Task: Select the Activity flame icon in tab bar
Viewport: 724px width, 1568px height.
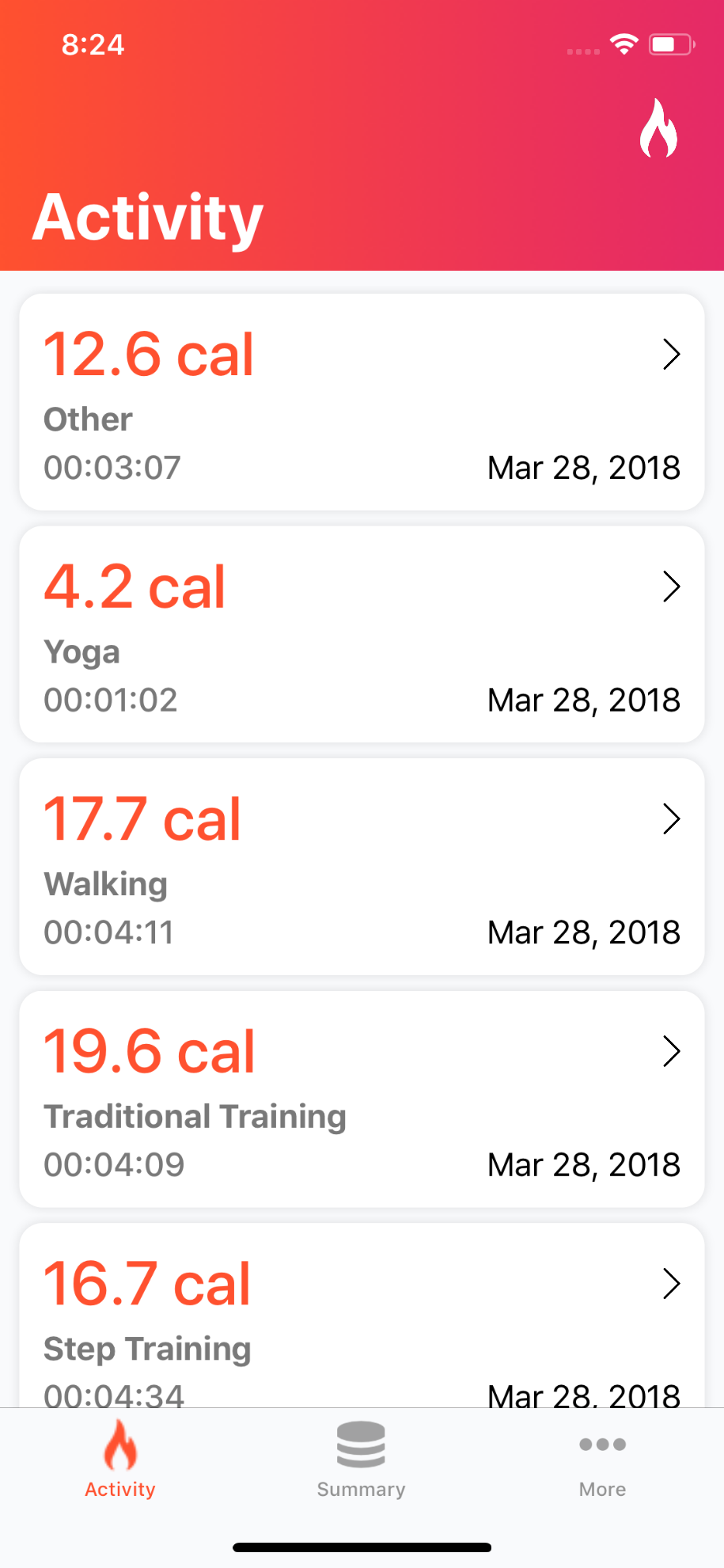Action: [x=119, y=1444]
